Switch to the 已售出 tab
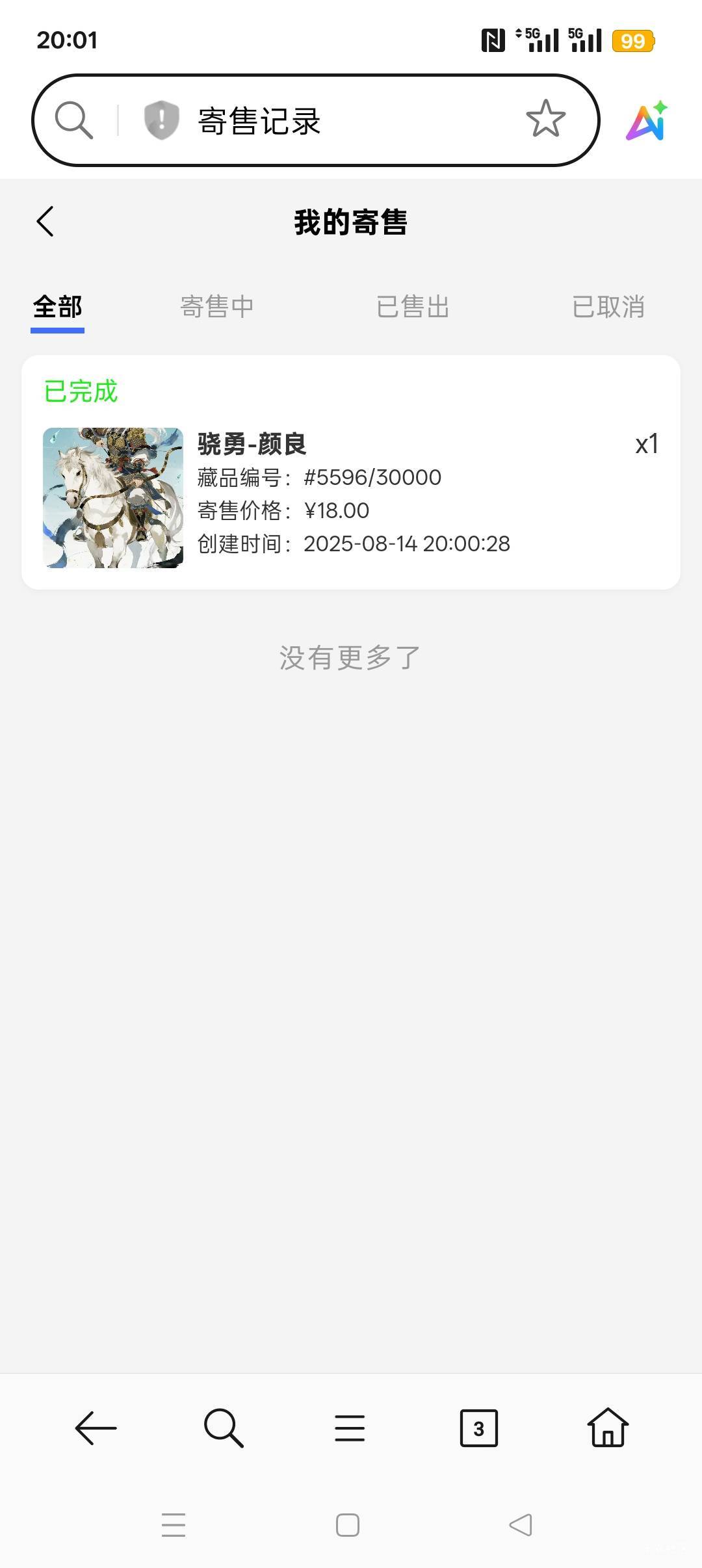The image size is (702, 1568). 413,306
